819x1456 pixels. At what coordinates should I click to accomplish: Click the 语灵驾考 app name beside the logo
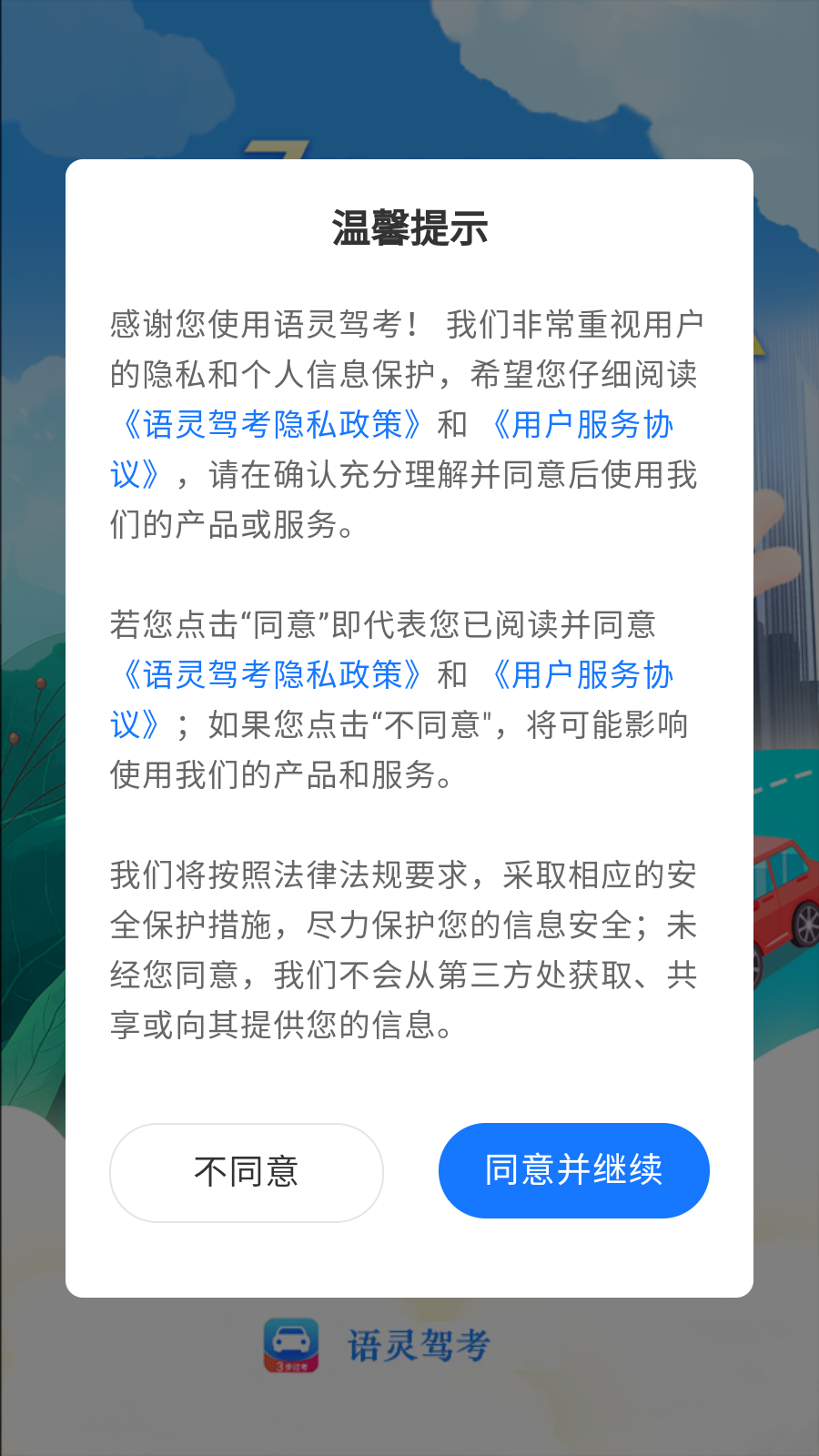420,1343
